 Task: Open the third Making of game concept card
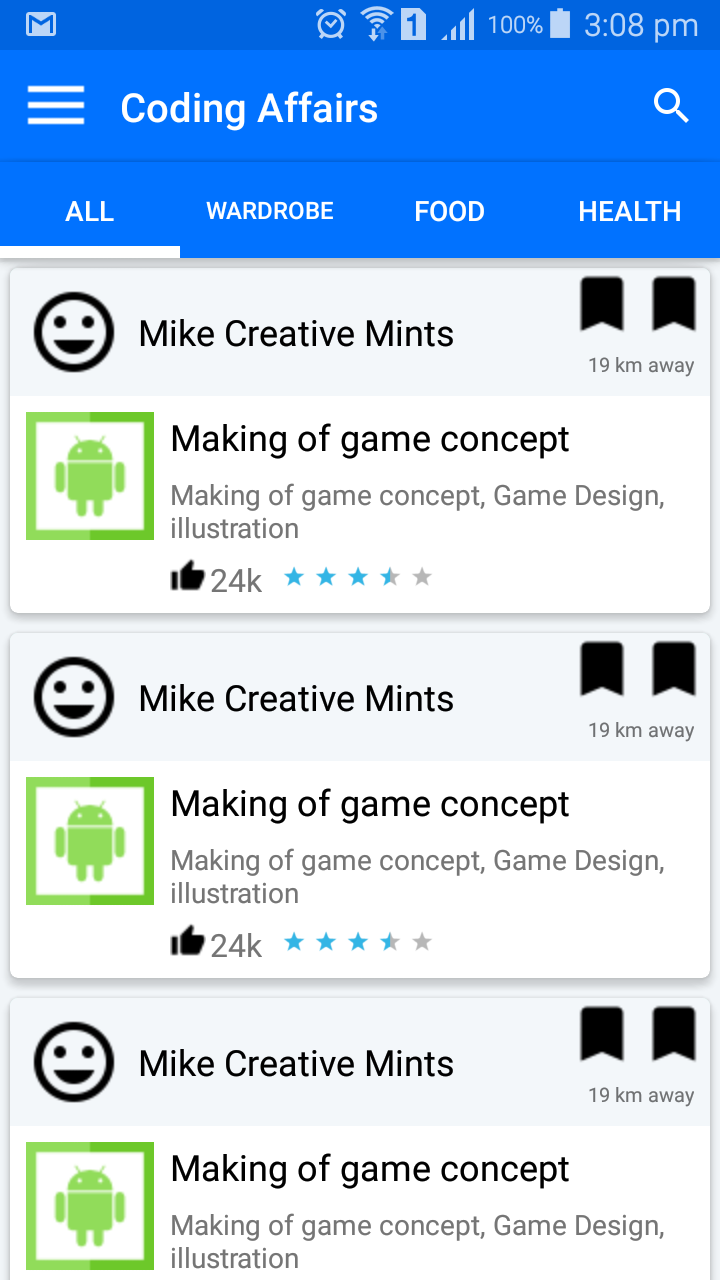[x=370, y=1169]
